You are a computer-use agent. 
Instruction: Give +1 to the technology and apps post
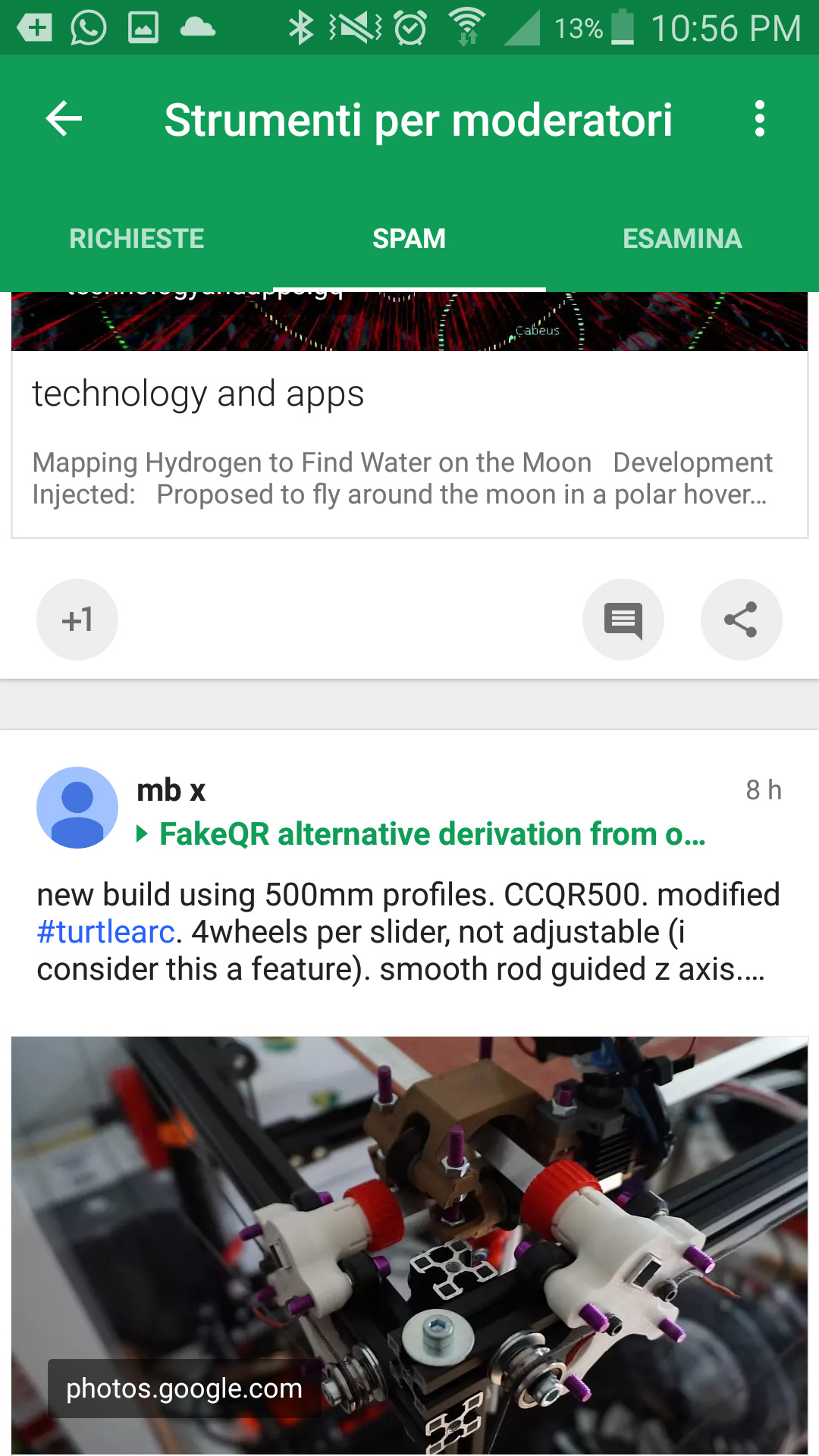coord(77,620)
